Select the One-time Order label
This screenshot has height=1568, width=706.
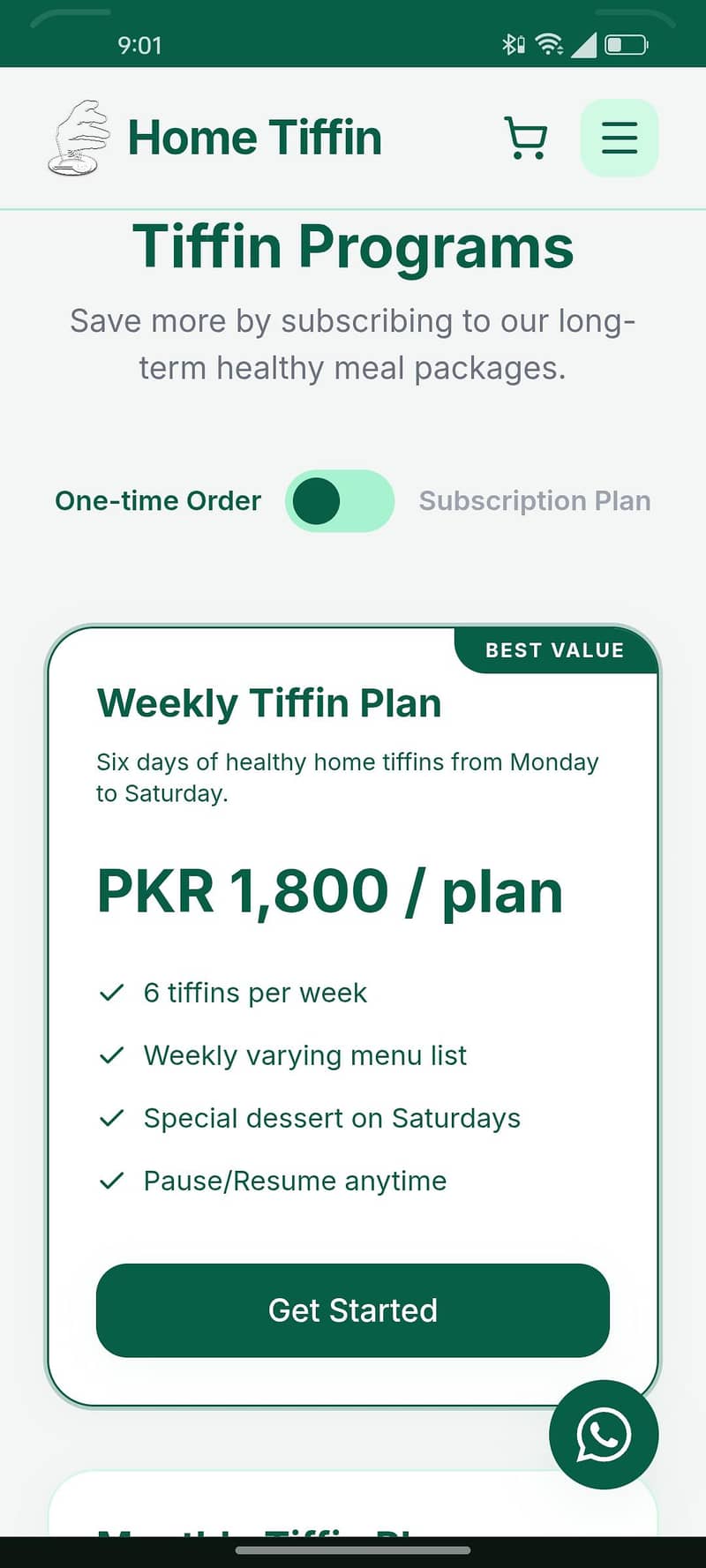click(158, 501)
